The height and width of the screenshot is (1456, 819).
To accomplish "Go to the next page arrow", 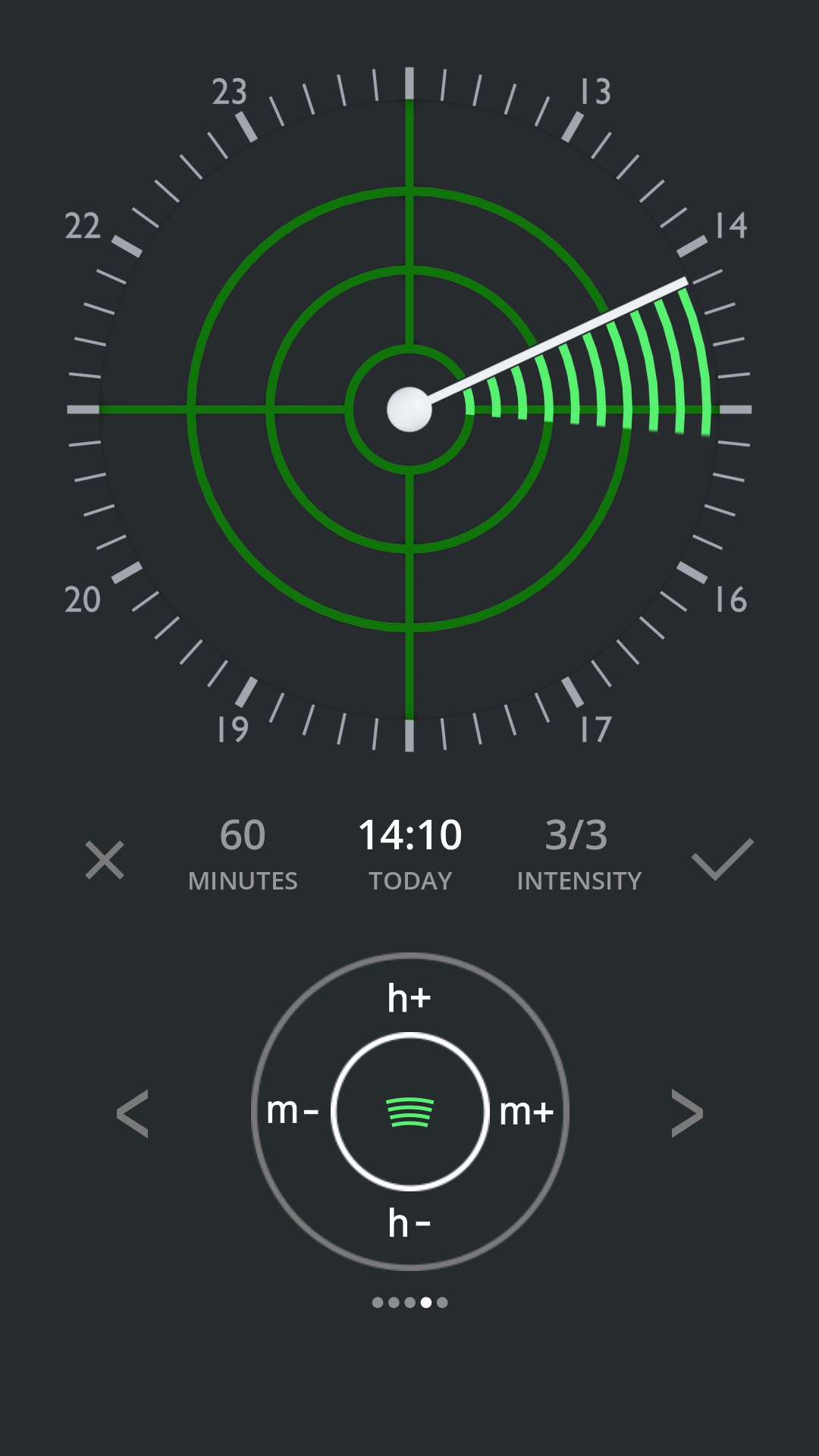I will tap(687, 1114).
